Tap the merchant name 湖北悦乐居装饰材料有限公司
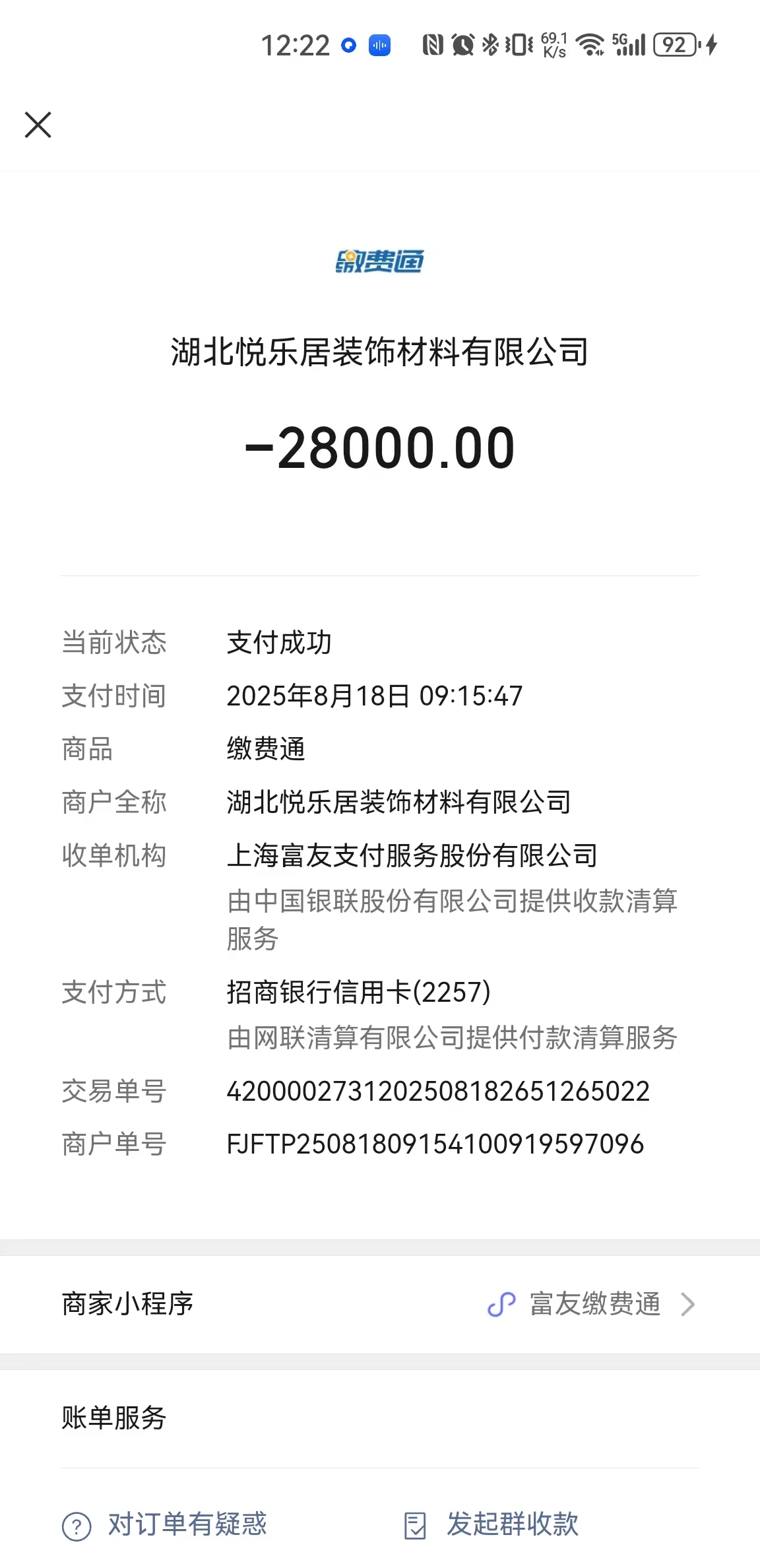The image size is (760, 1568). [380, 353]
